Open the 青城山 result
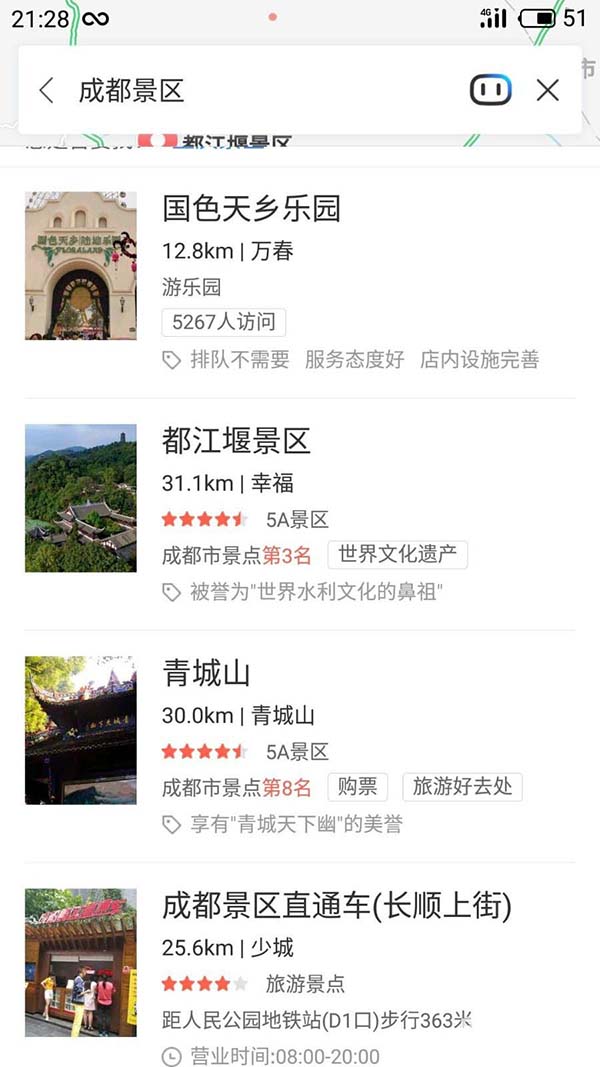This screenshot has width=600, height=1067. point(206,673)
